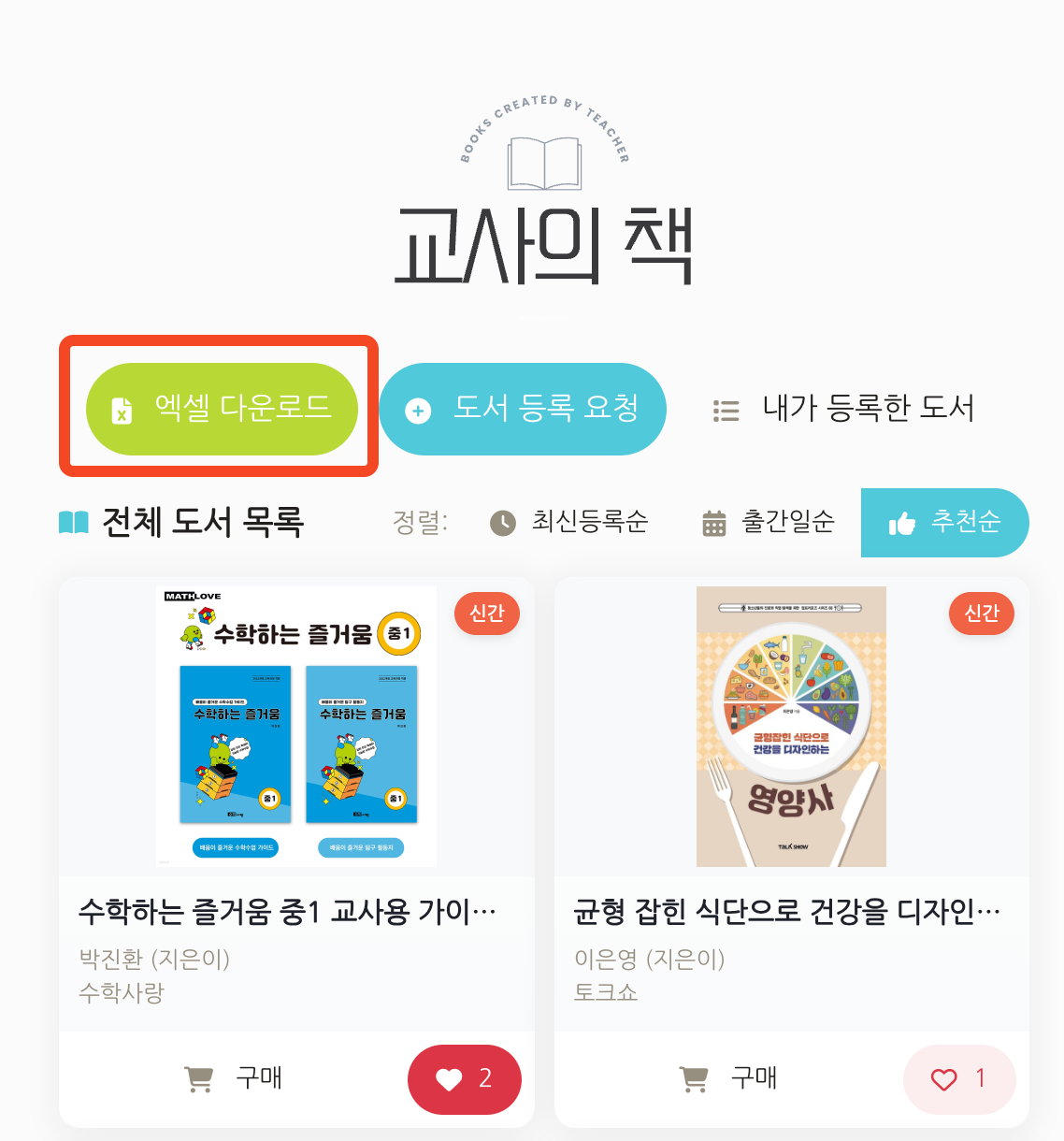Like the 균형 잡힌 식단으로 book heart
Image resolution: width=1064 pixels, height=1141 pixels.
pyautogui.click(x=958, y=1078)
